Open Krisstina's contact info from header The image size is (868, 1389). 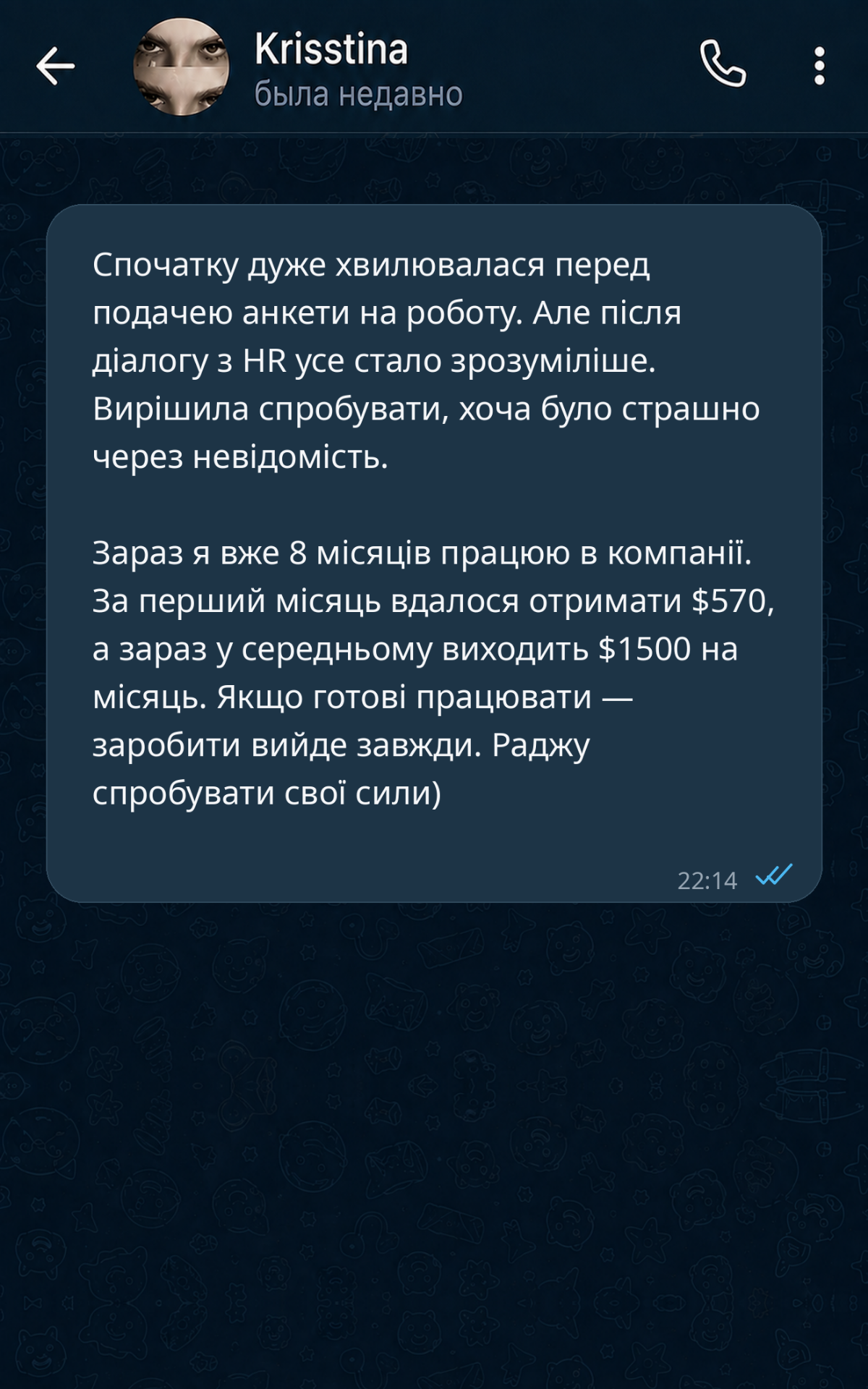point(358,70)
